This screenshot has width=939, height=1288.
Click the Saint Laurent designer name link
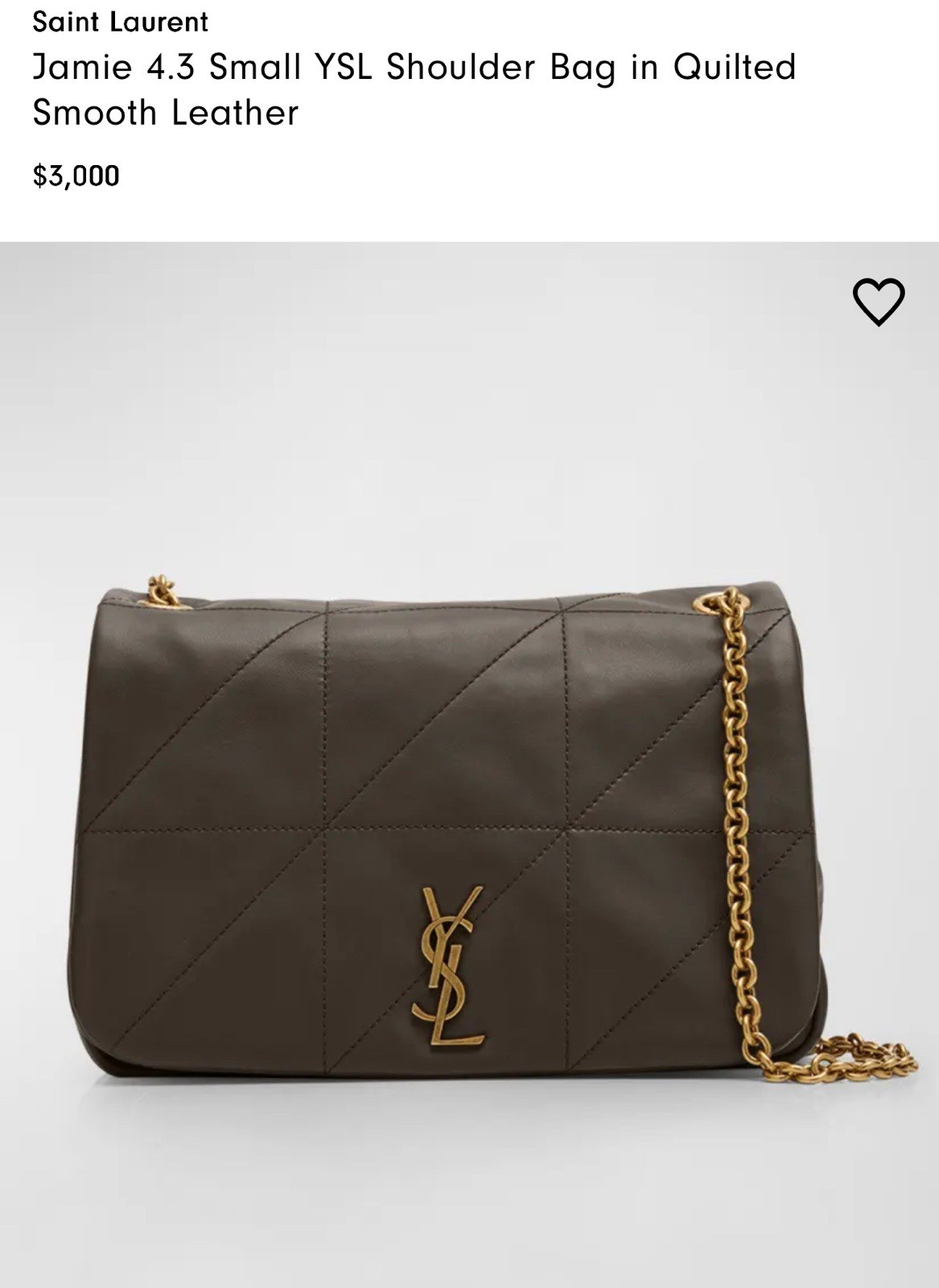tap(119, 22)
